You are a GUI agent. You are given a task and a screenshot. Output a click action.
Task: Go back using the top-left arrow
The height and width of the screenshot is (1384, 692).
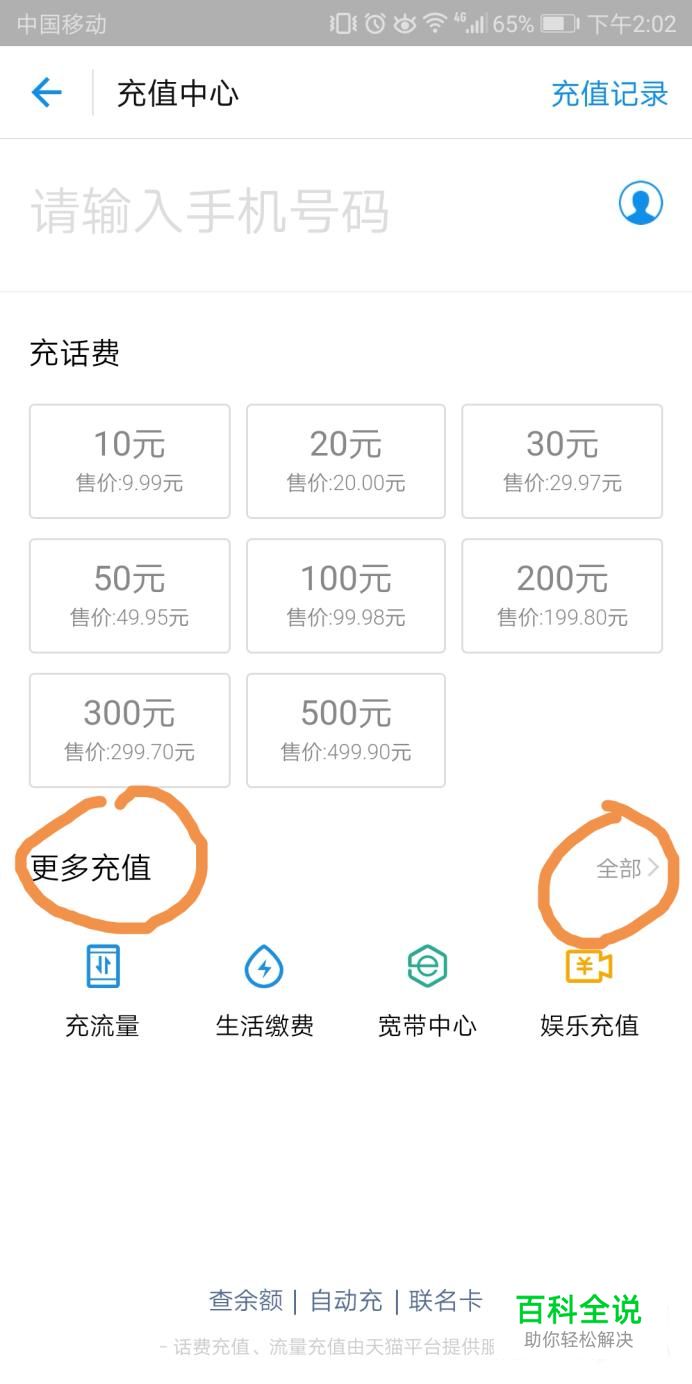46,94
